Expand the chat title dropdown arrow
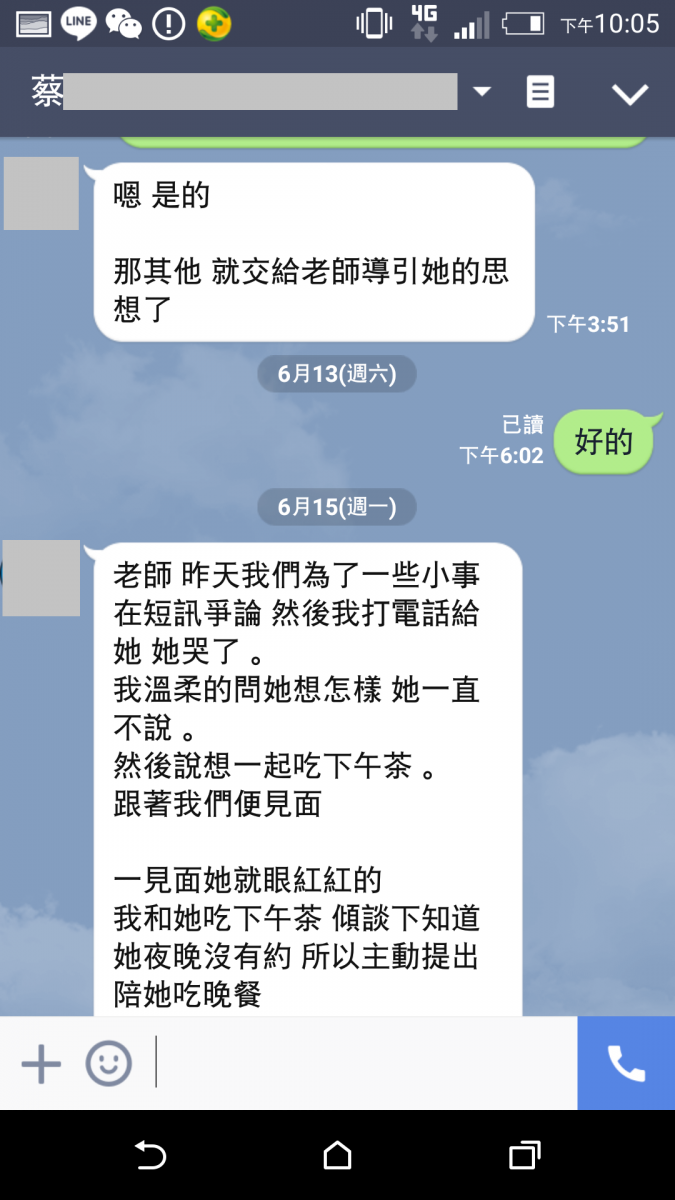This screenshot has height=1200, width=675. (482, 93)
